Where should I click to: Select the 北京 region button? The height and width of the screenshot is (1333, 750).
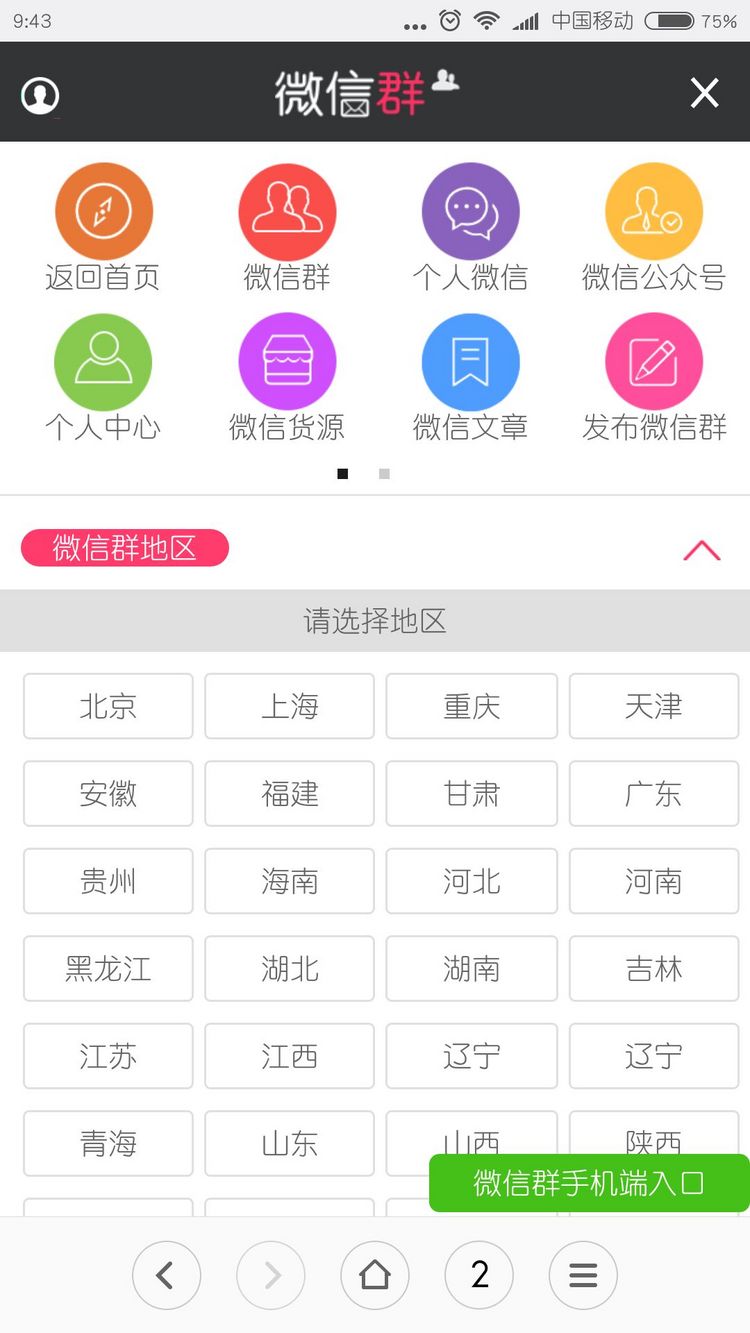point(107,706)
